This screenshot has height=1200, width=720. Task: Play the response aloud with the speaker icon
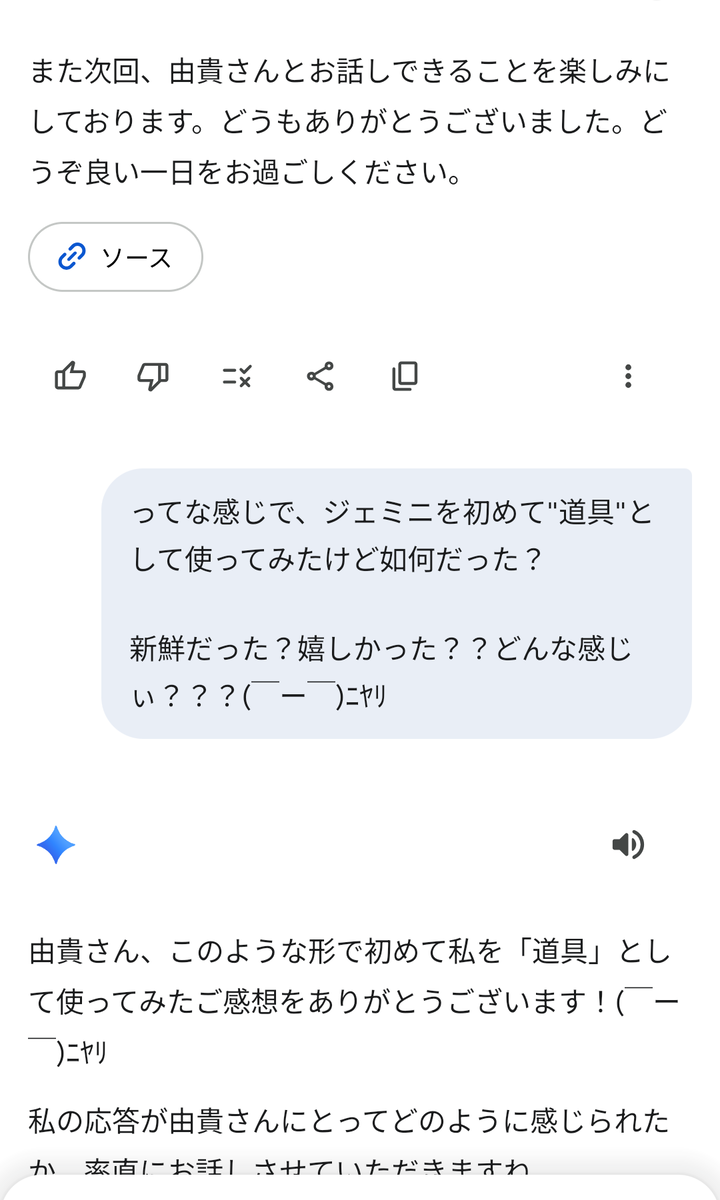[x=628, y=845]
